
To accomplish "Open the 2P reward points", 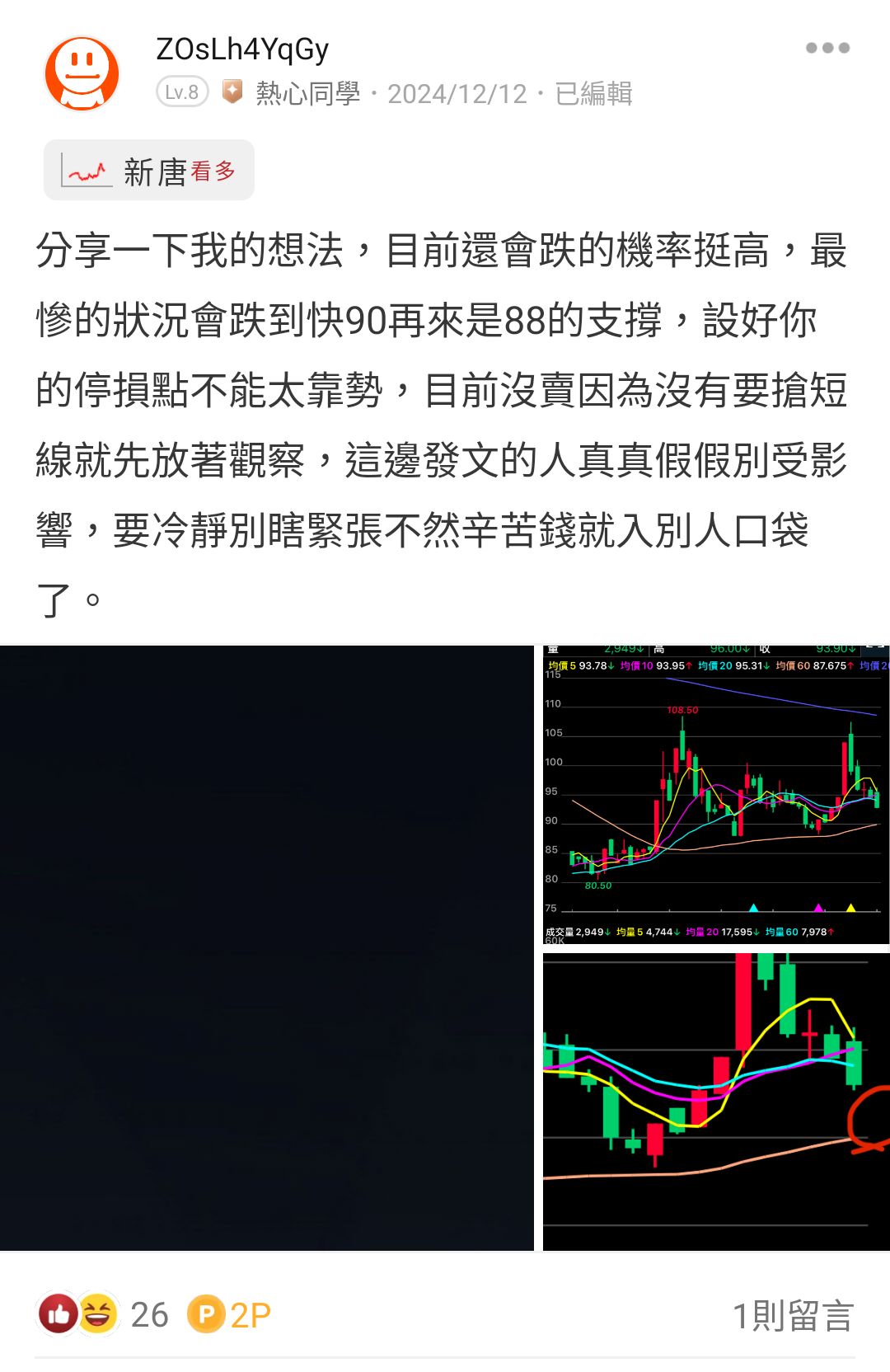I will click(230, 1315).
